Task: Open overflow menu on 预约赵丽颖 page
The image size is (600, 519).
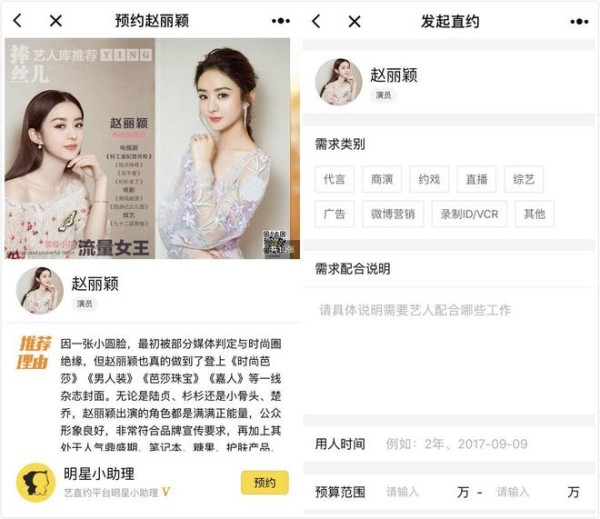Action: tap(280, 21)
